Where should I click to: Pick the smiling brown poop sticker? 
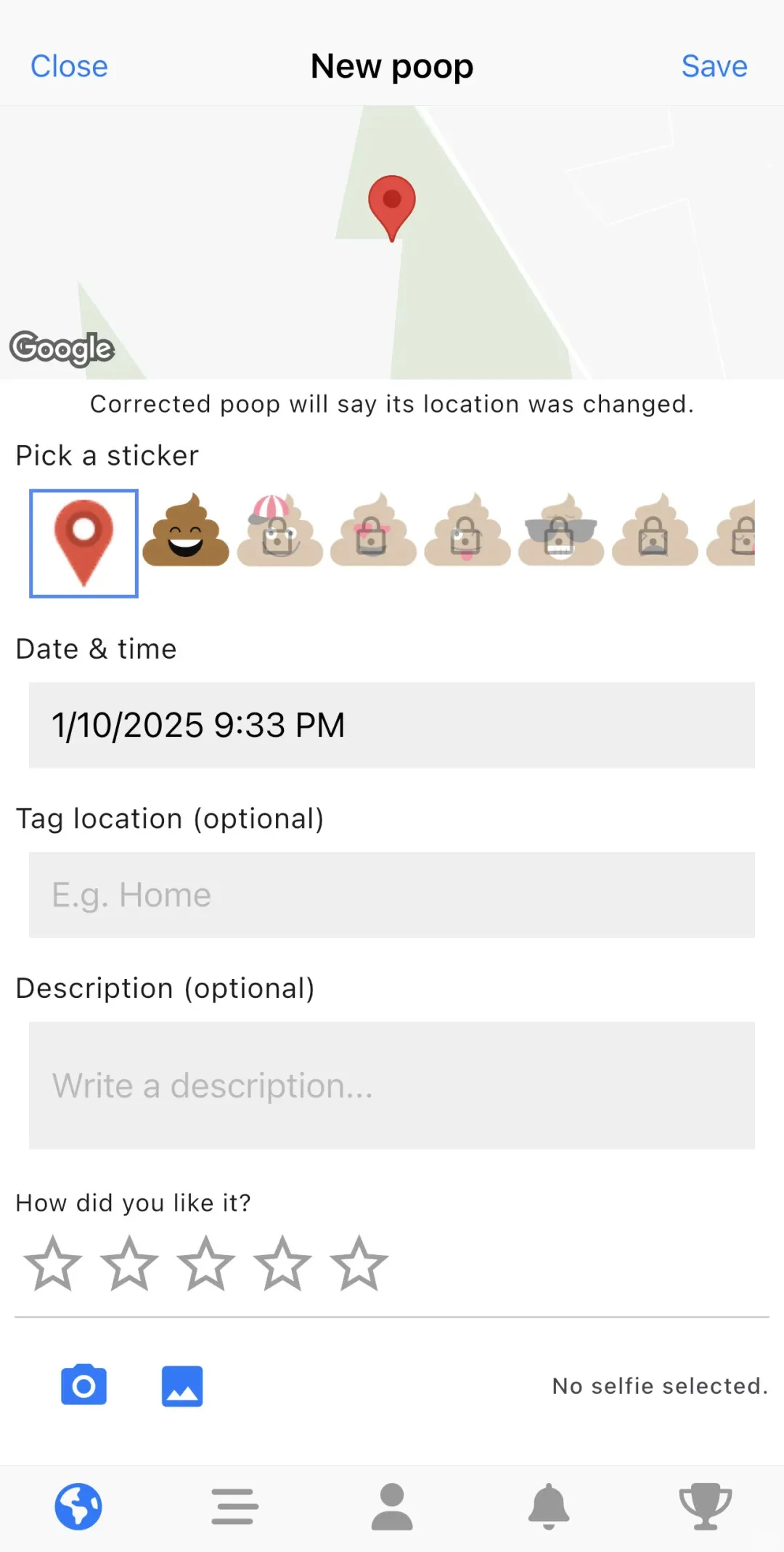click(186, 531)
